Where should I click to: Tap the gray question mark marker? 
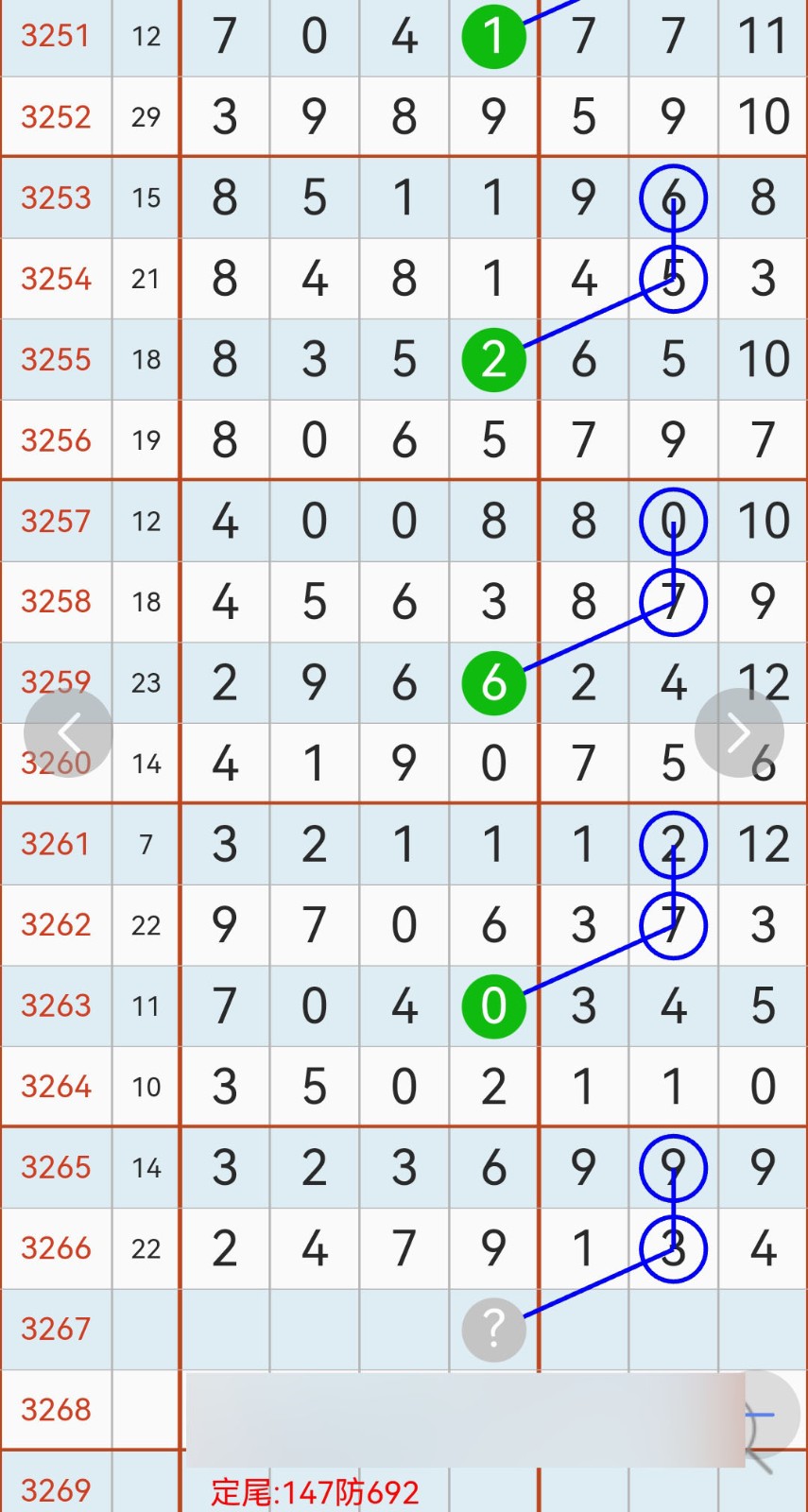click(x=493, y=1328)
